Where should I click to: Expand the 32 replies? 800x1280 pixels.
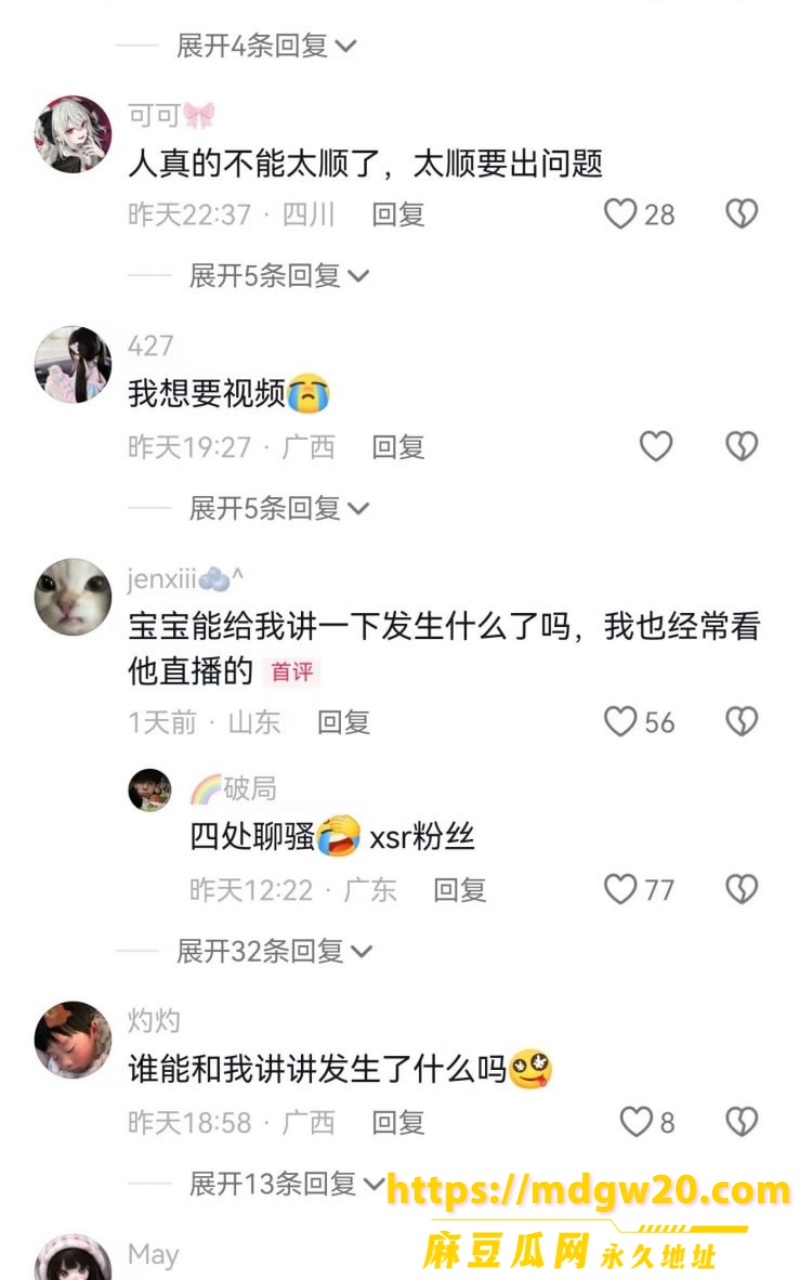[x=274, y=951]
